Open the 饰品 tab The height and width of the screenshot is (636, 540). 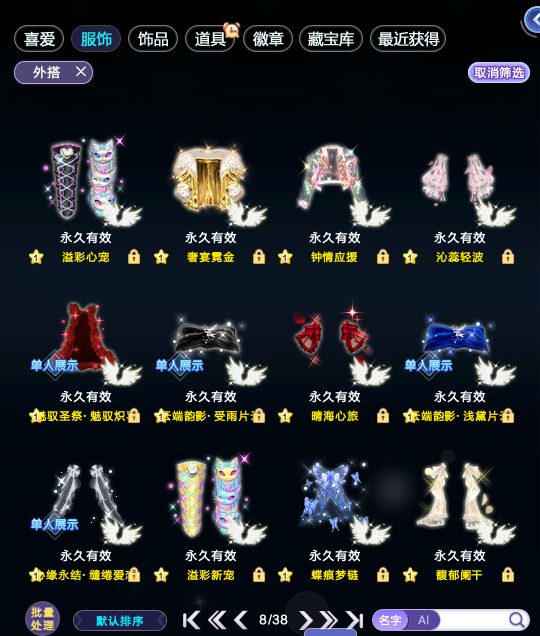153,39
